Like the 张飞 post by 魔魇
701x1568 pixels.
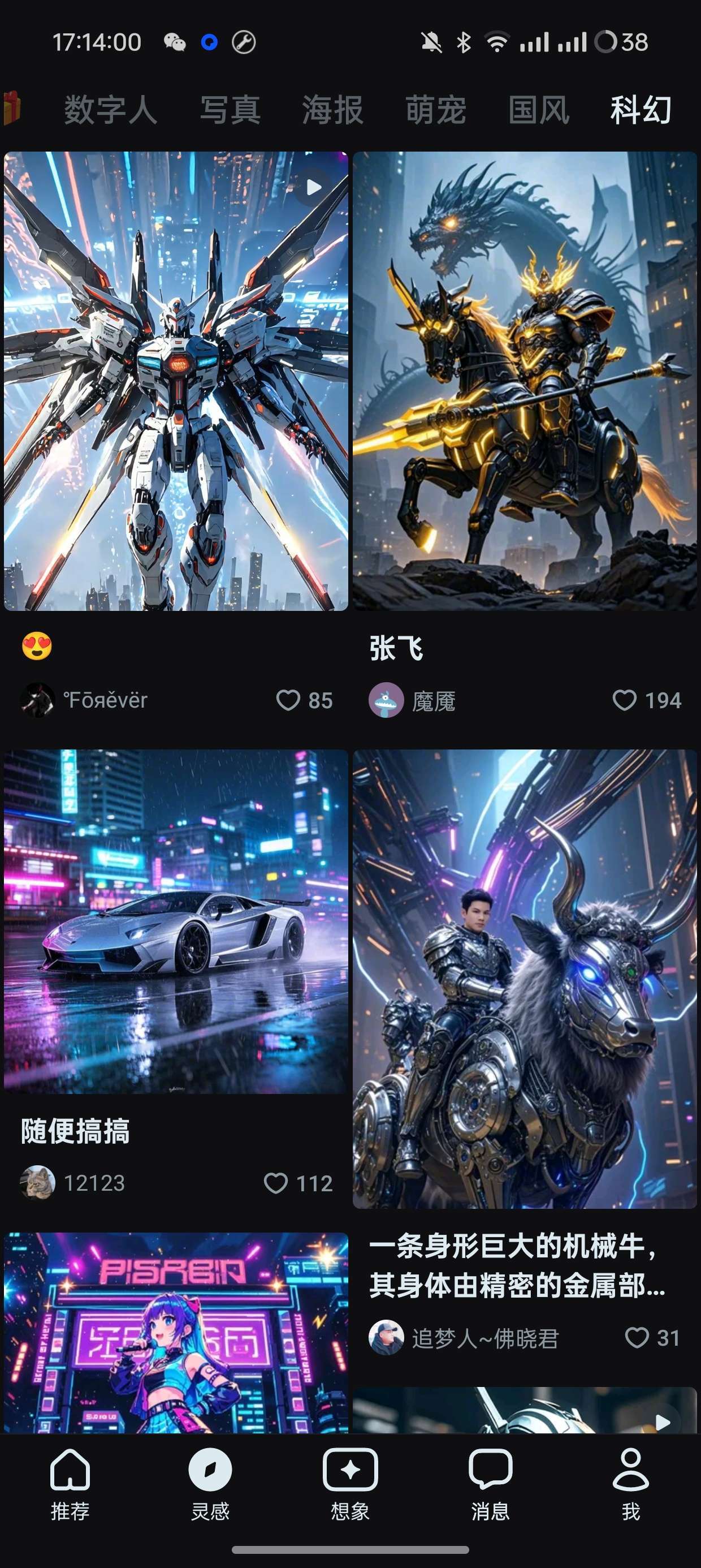click(x=624, y=700)
